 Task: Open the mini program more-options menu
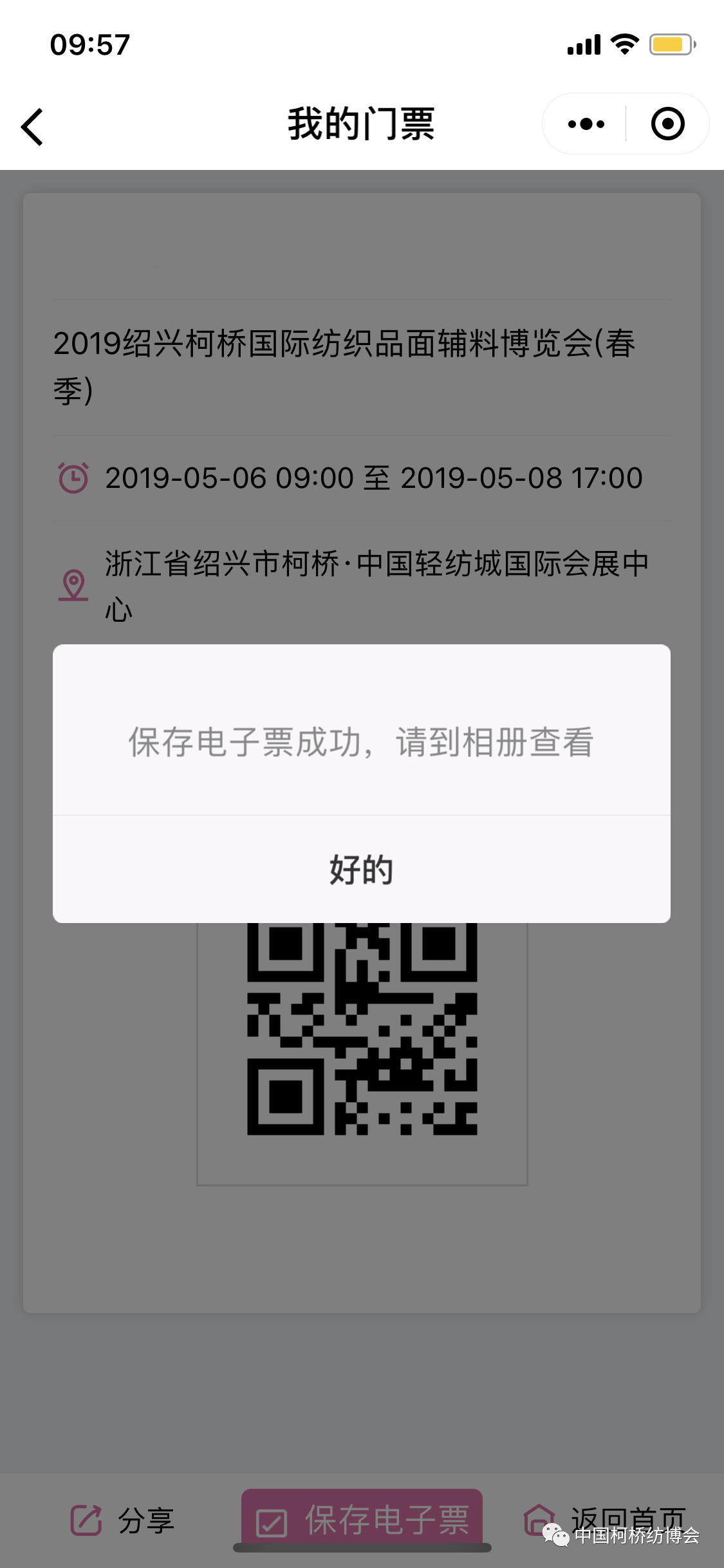click(x=586, y=124)
